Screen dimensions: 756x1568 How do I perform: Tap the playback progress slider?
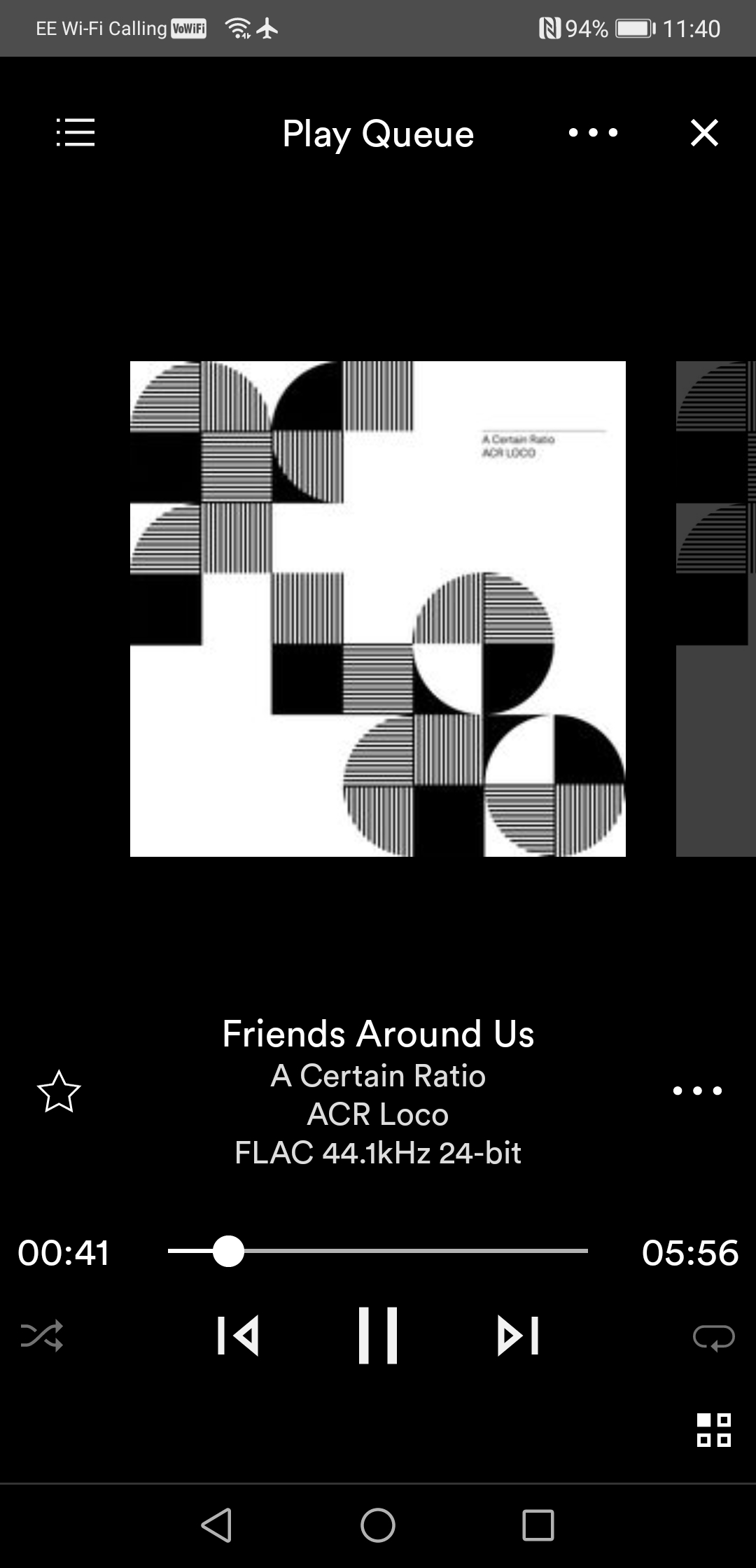click(378, 1251)
